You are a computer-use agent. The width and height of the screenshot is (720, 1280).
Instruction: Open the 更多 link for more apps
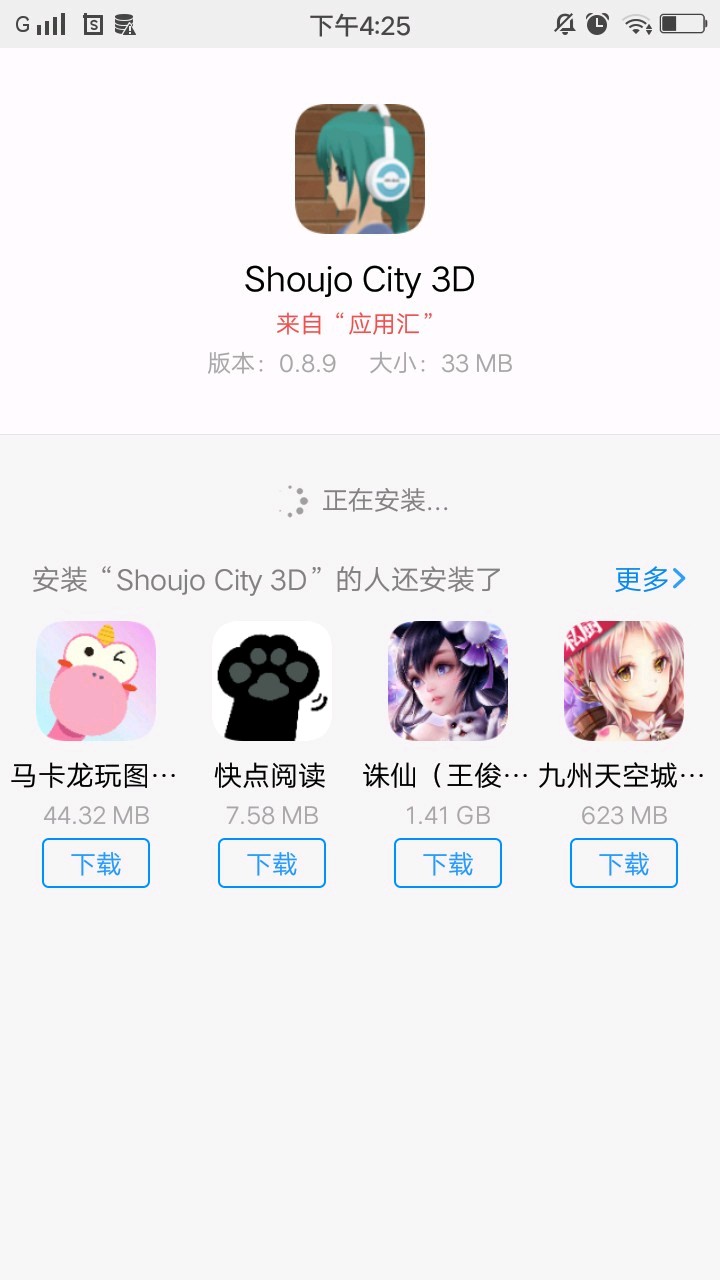coord(650,578)
